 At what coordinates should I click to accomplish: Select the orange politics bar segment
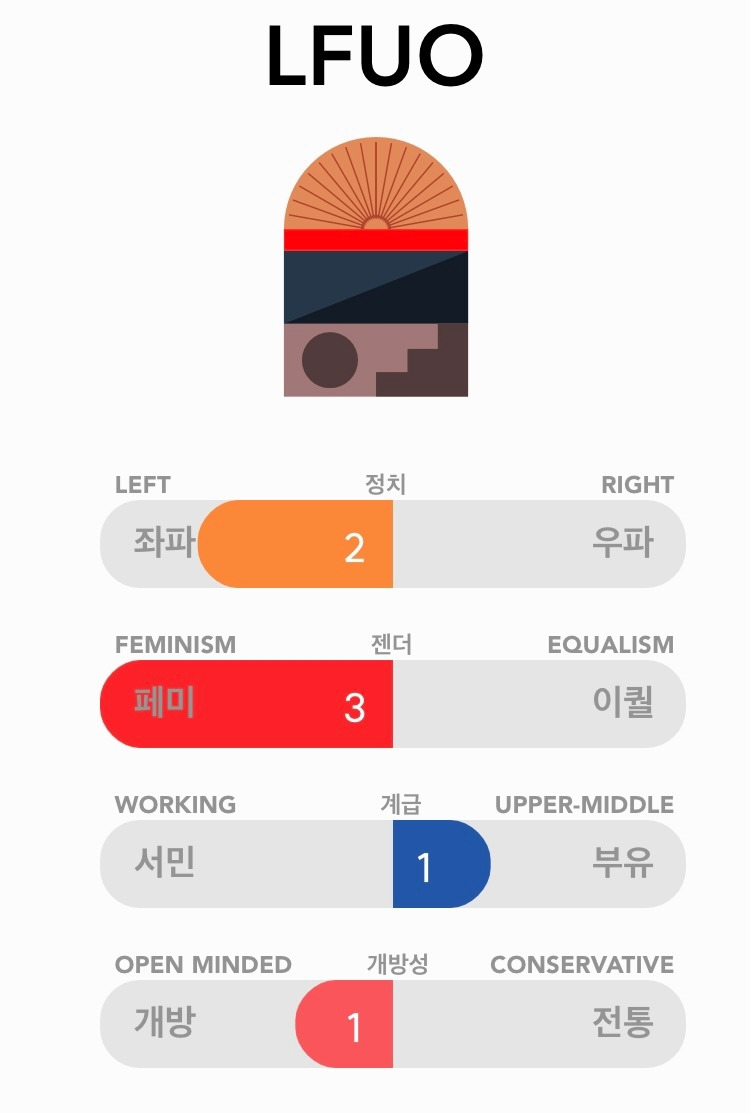pyautogui.click(x=295, y=544)
